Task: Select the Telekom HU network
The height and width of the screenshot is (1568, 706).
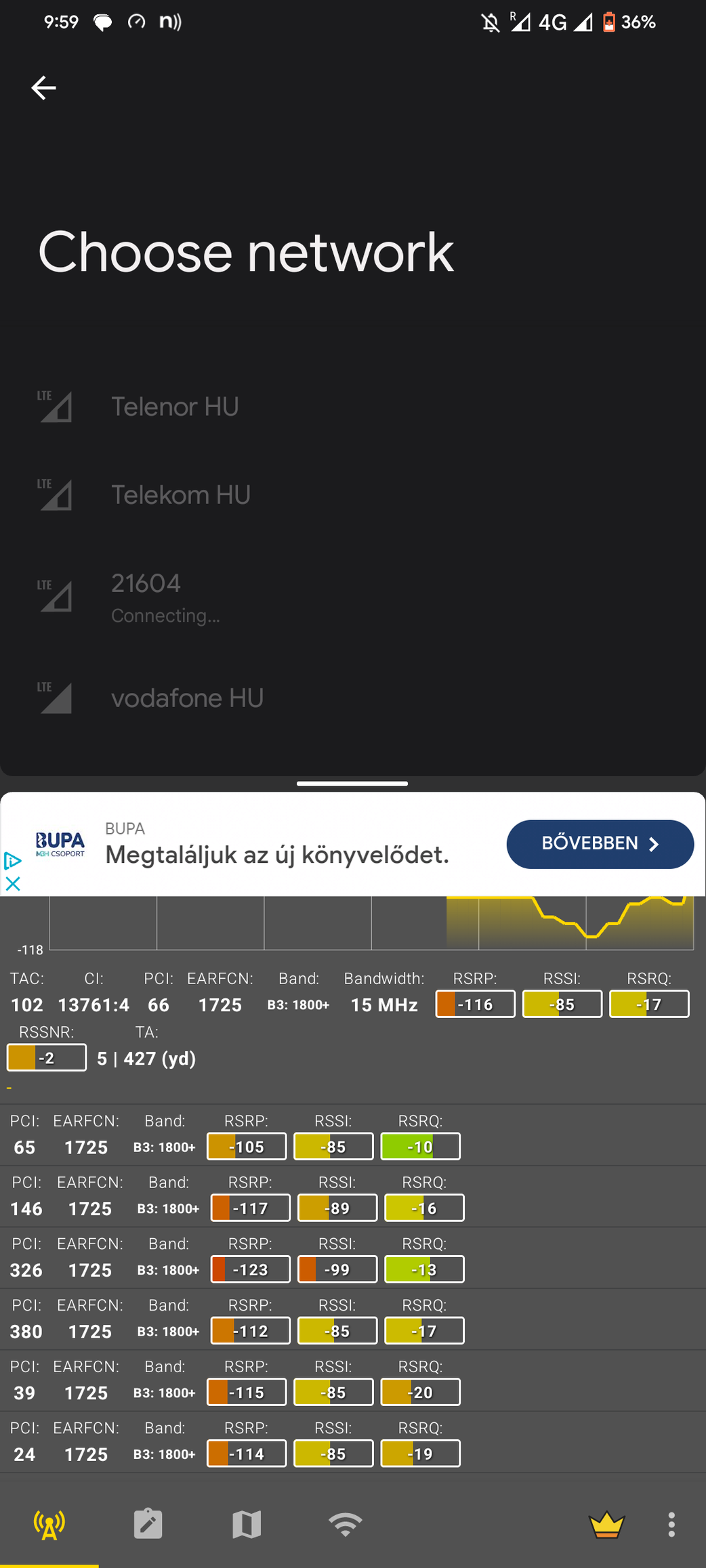Action: coord(180,495)
